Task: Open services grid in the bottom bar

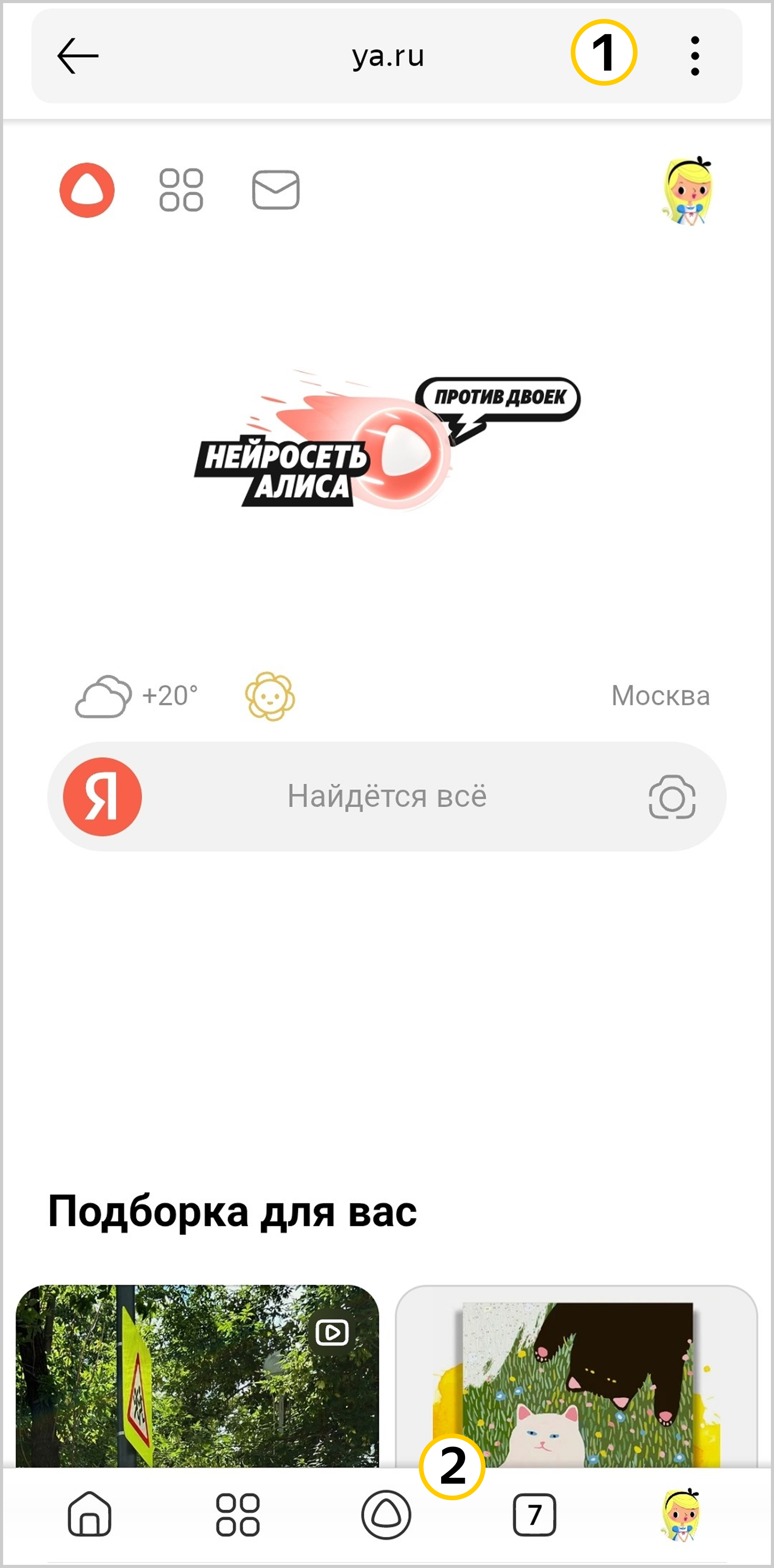Action: pos(238,1515)
